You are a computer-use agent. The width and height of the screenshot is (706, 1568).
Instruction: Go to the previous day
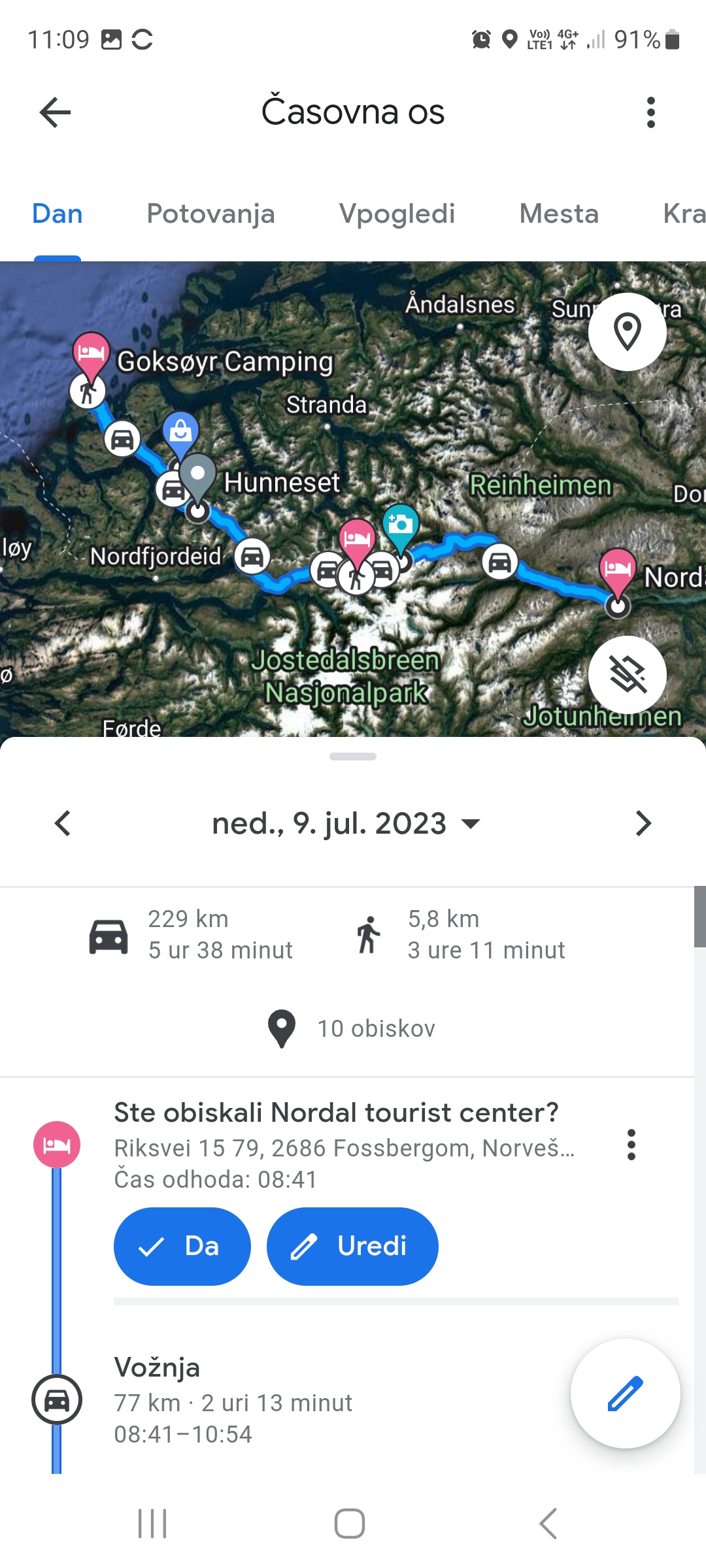(x=63, y=823)
